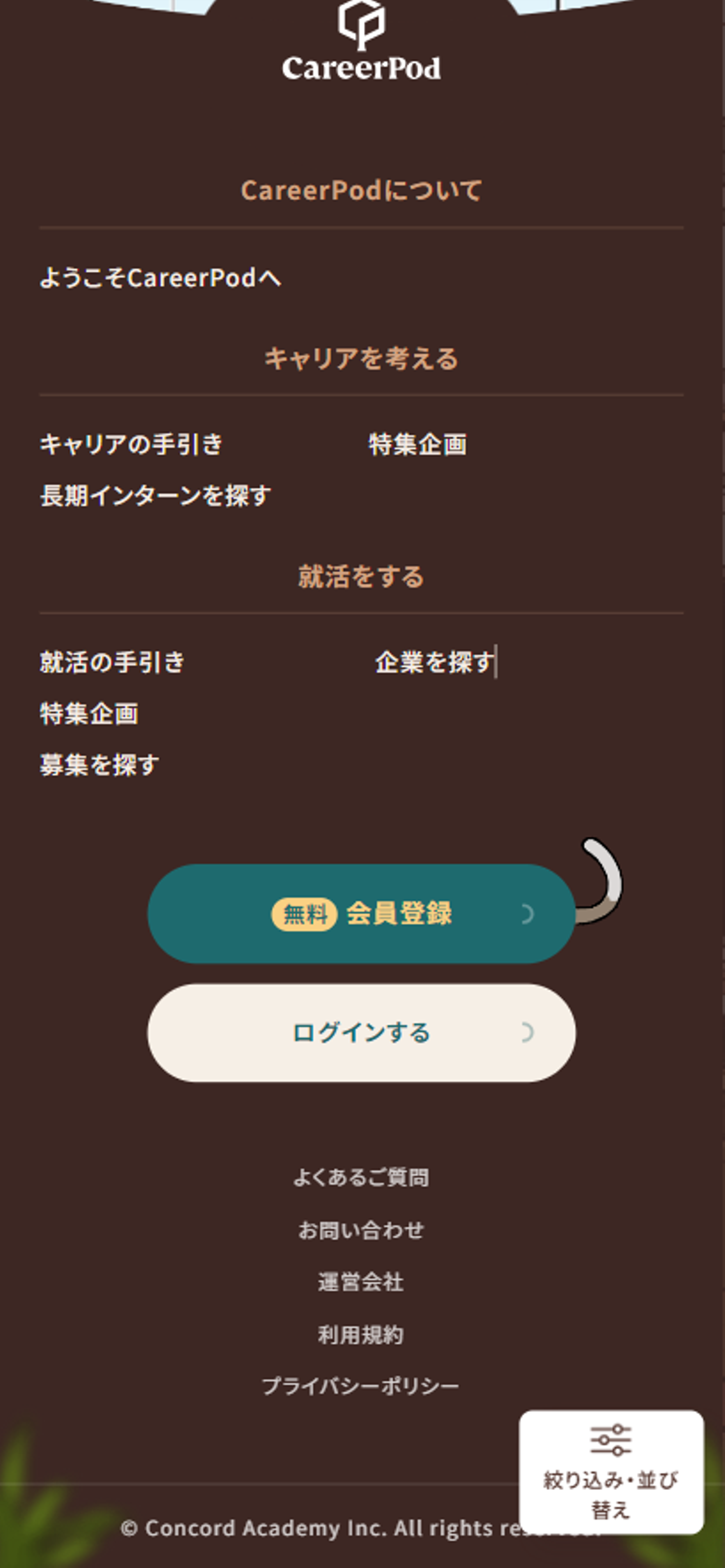
Task: Open プライバシーポリシー
Action: click(361, 1386)
